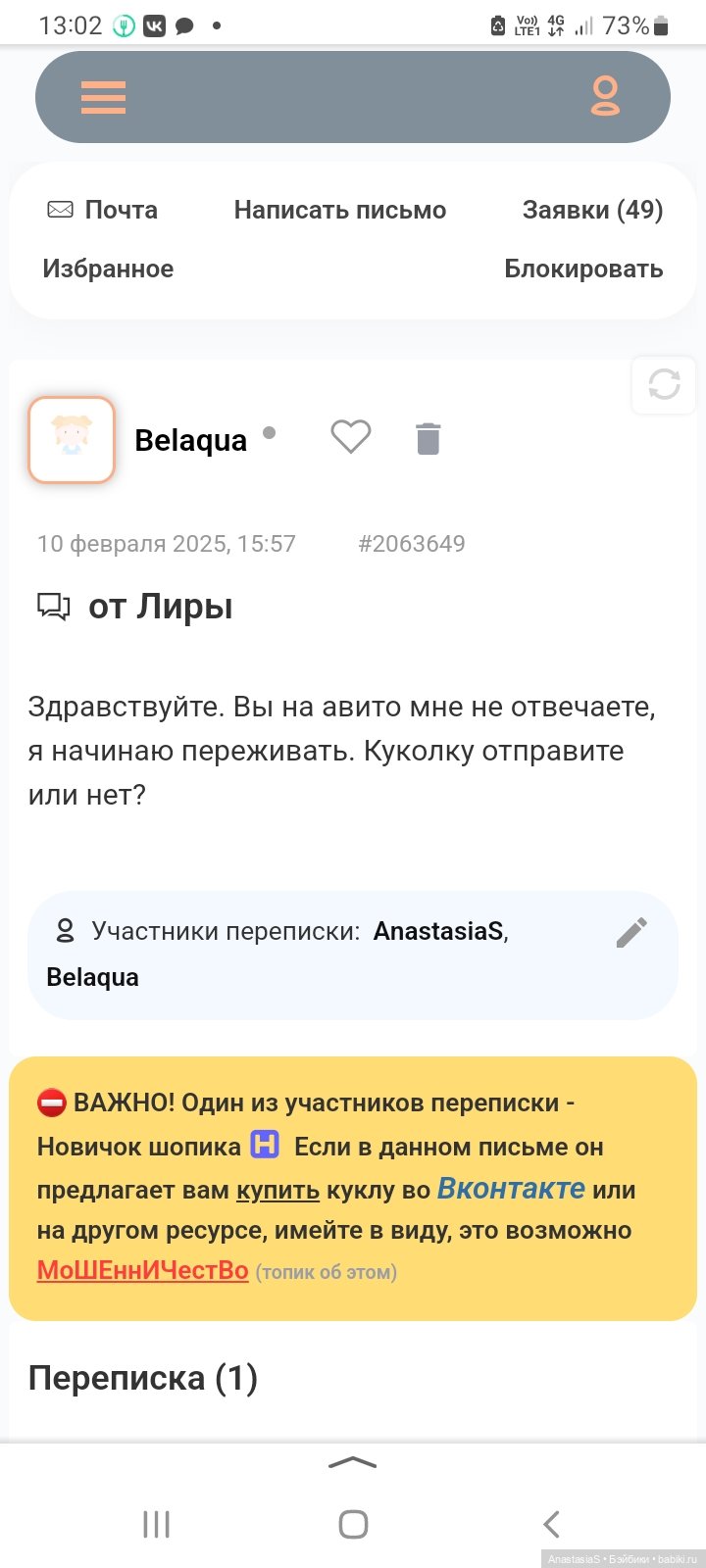
Task: Click the profile account icon in header
Action: tap(606, 96)
